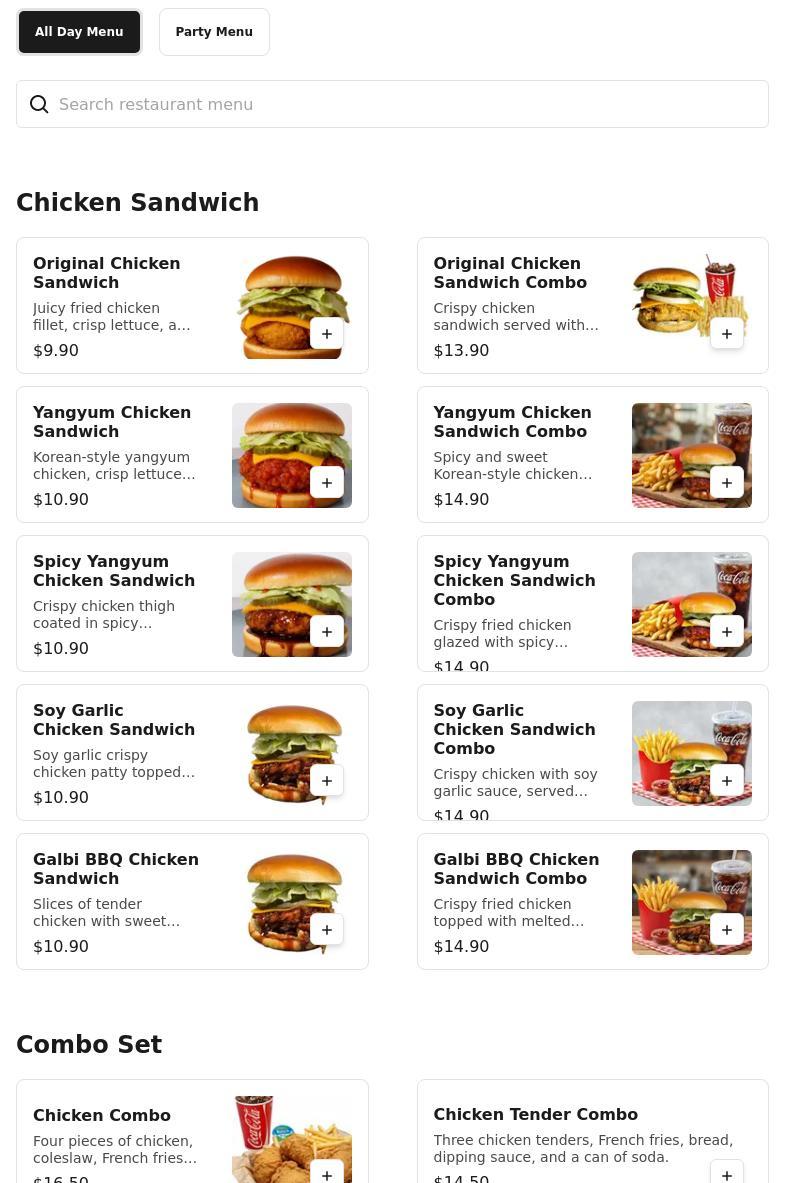Add Spicy Yangyum Chicken Sandwich to cart
The width and height of the screenshot is (785, 1183).
tap(327, 632)
